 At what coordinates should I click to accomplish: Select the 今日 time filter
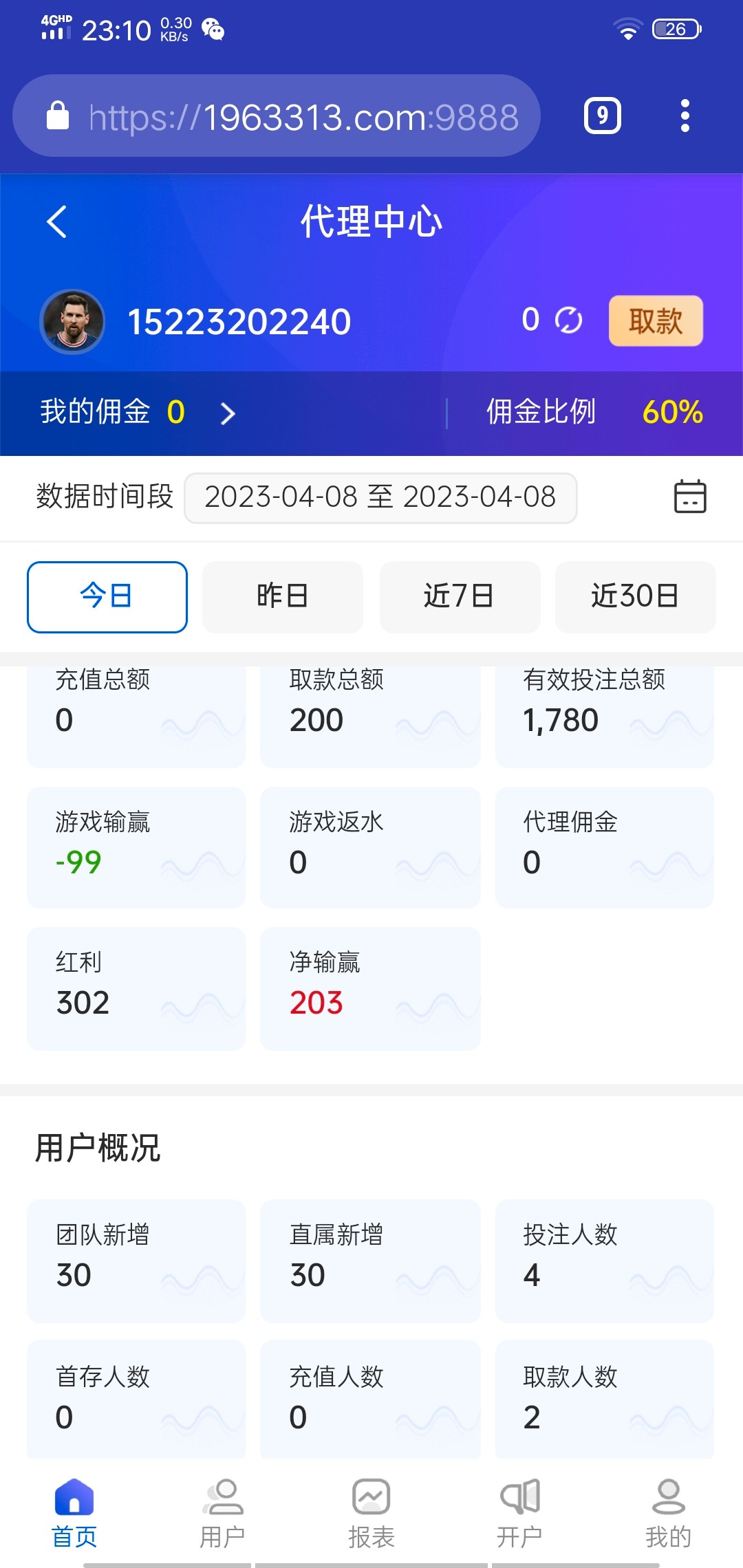107,597
